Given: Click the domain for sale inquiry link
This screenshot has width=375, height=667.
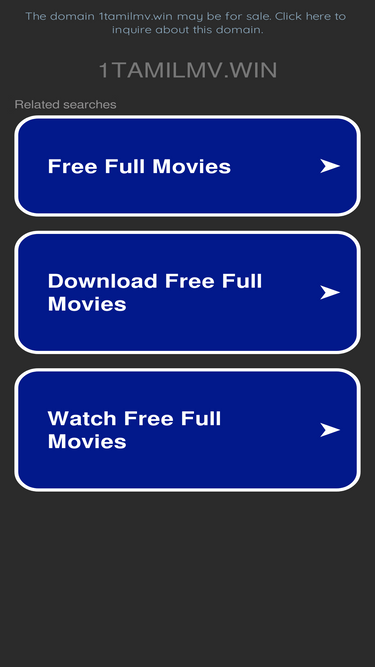Looking at the screenshot, I should [x=186, y=23].
